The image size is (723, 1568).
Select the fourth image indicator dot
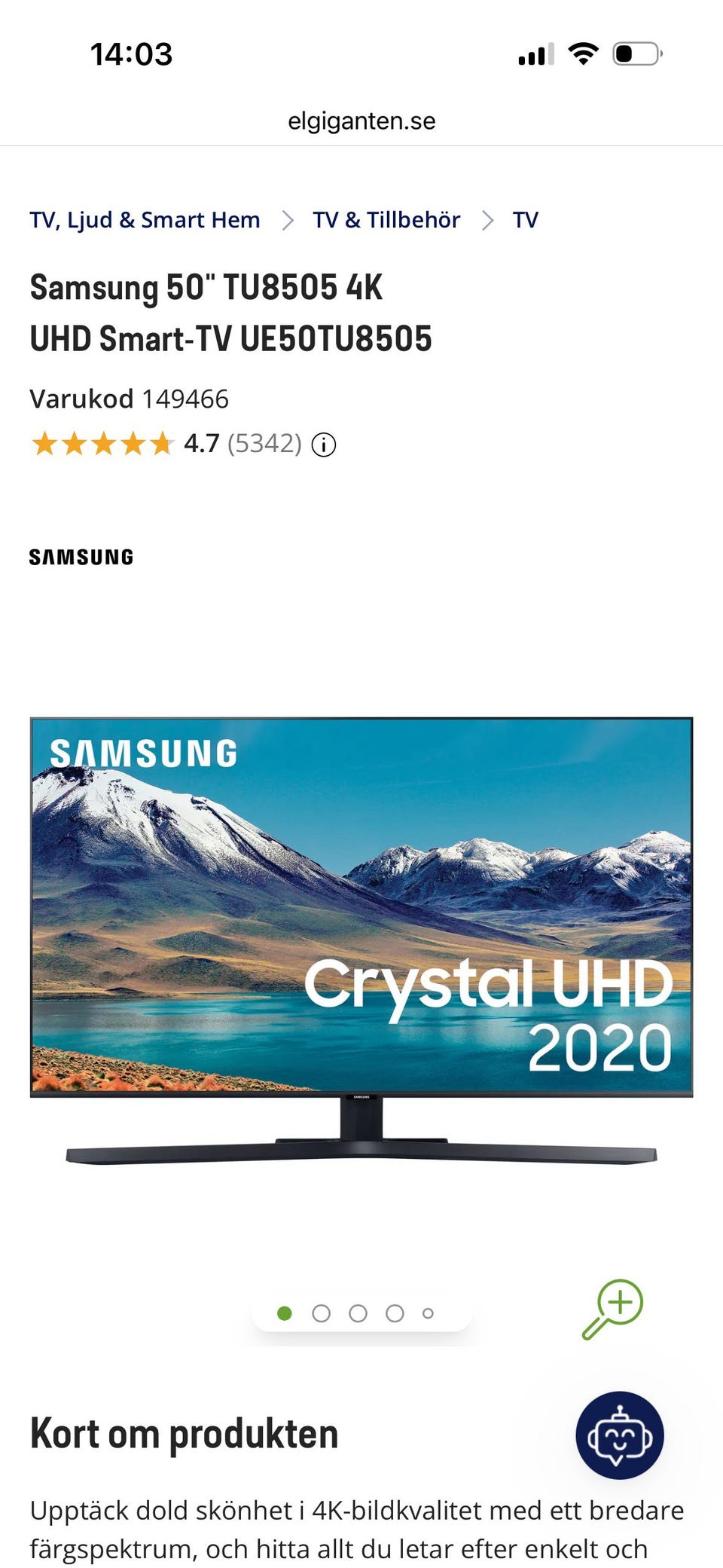395,1313
